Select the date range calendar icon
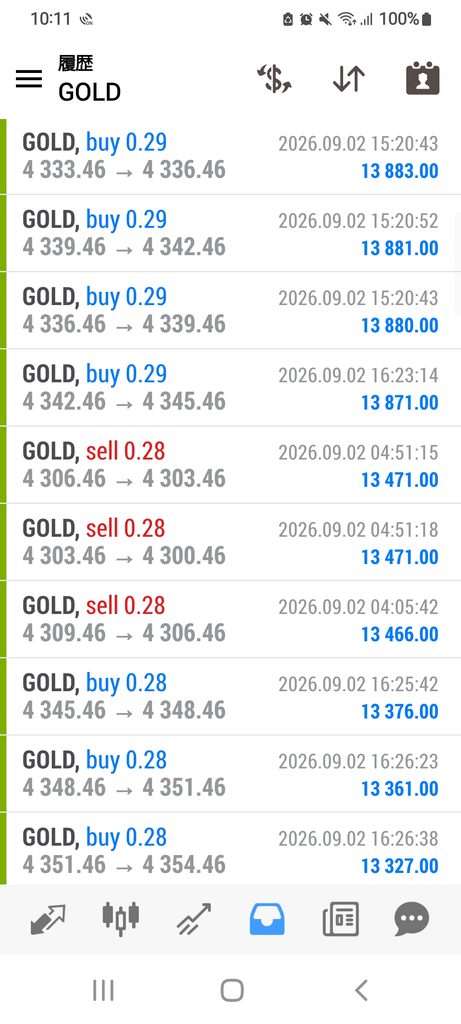Image resolution: width=461 pixels, height=1024 pixels. pyautogui.click(x=422, y=78)
